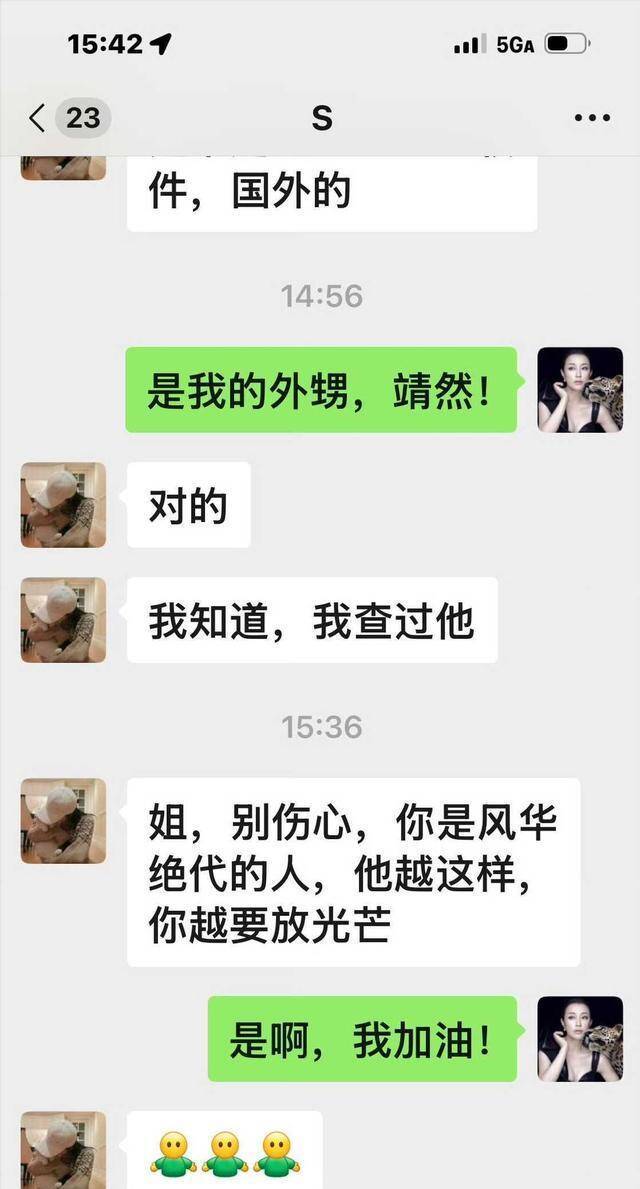Image resolution: width=640 pixels, height=1189 pixels.
Task: Tap the avatar next to "我知道，我查过他"
Action: (63, 620)
